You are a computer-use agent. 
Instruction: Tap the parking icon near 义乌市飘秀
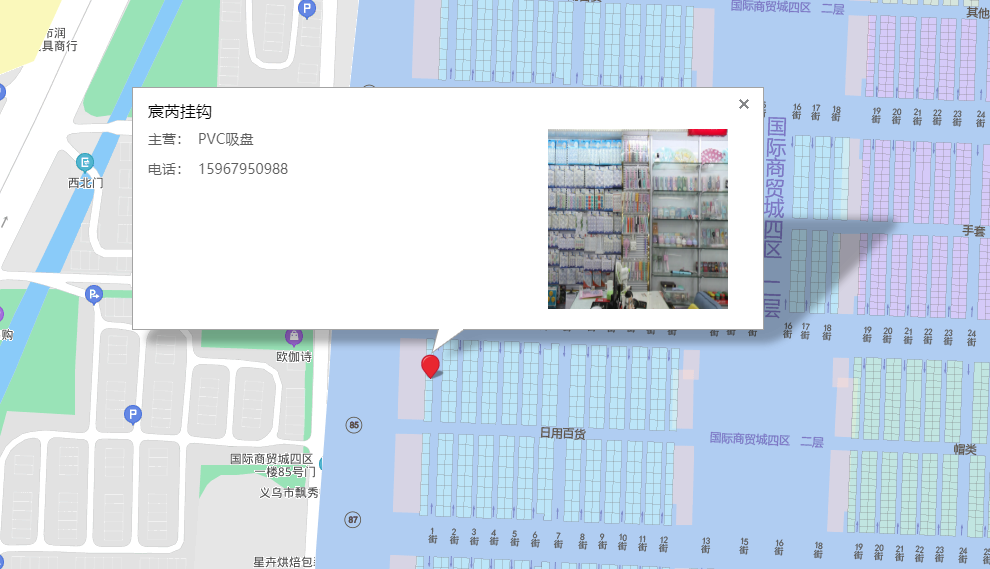132,414
